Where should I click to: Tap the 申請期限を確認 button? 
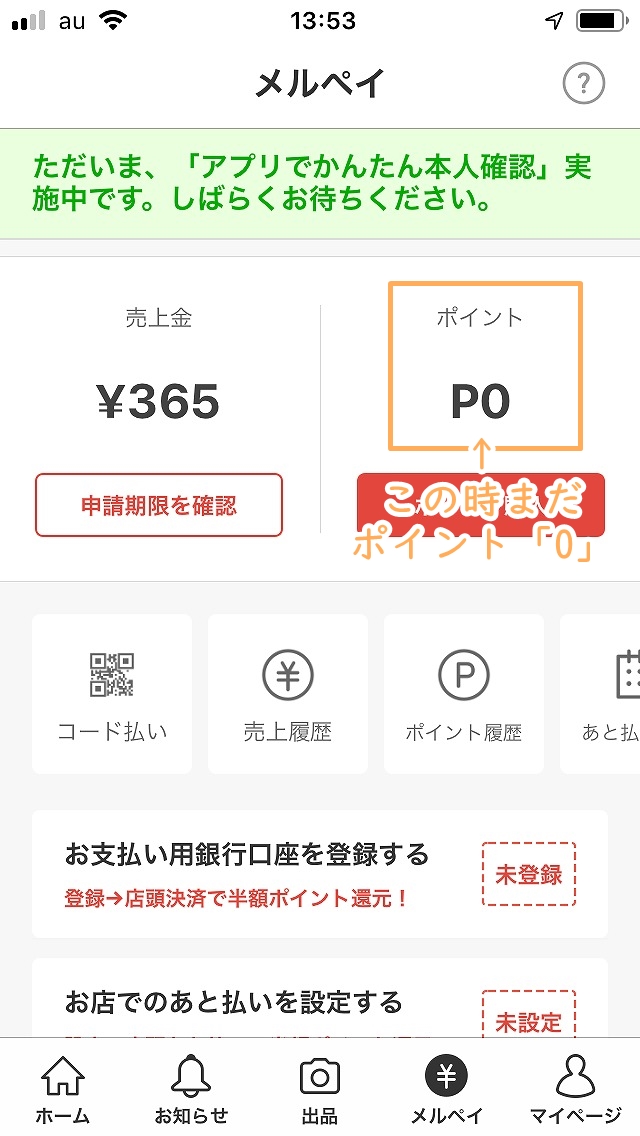159,505
